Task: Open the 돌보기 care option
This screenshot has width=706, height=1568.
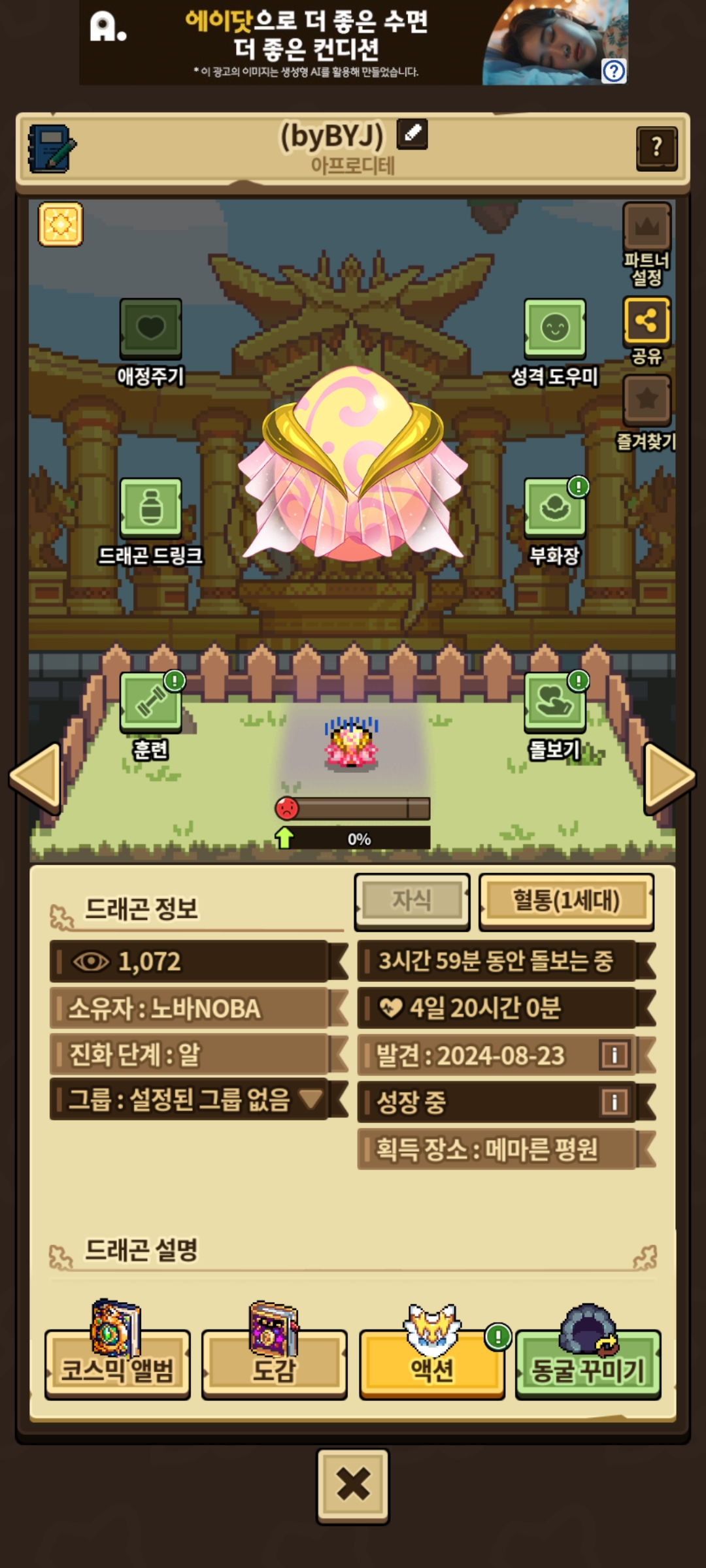Action: pos(554,701)
